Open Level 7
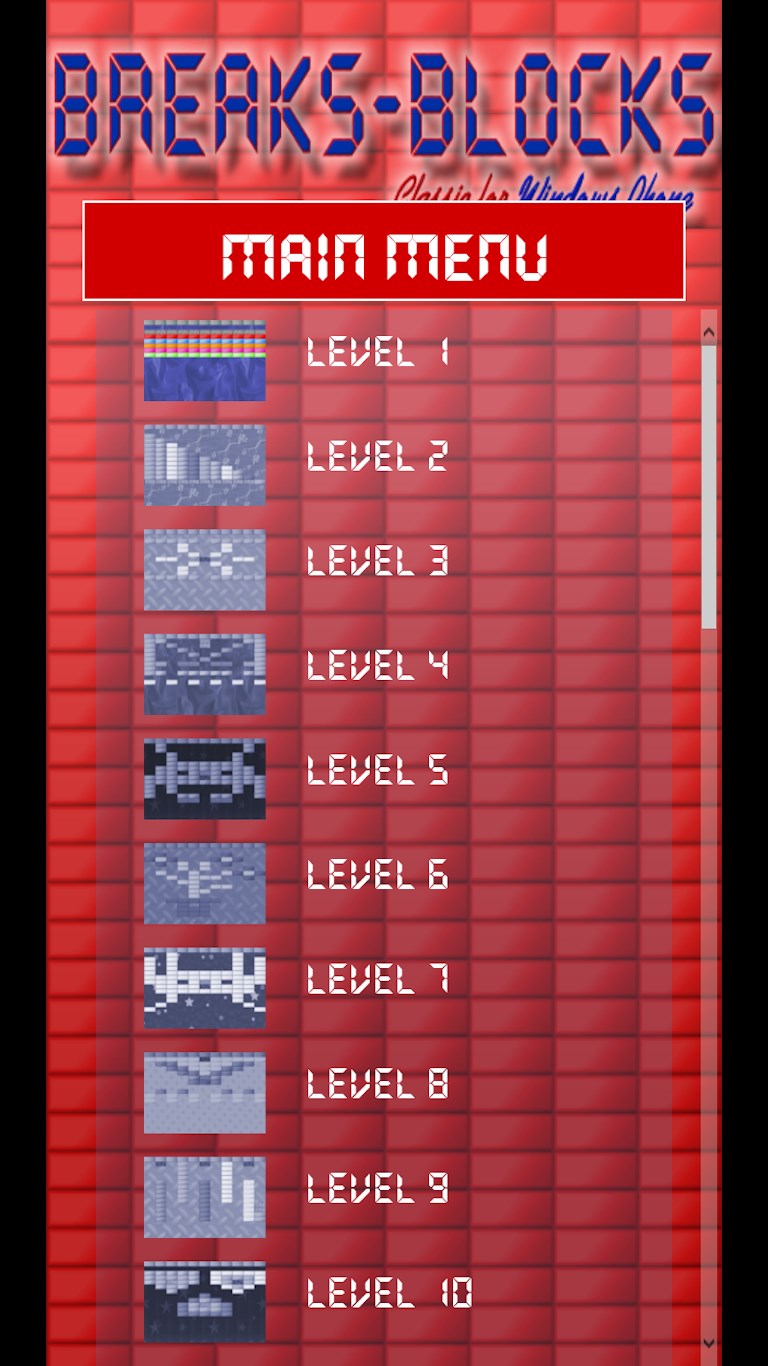 click(378, 980)
